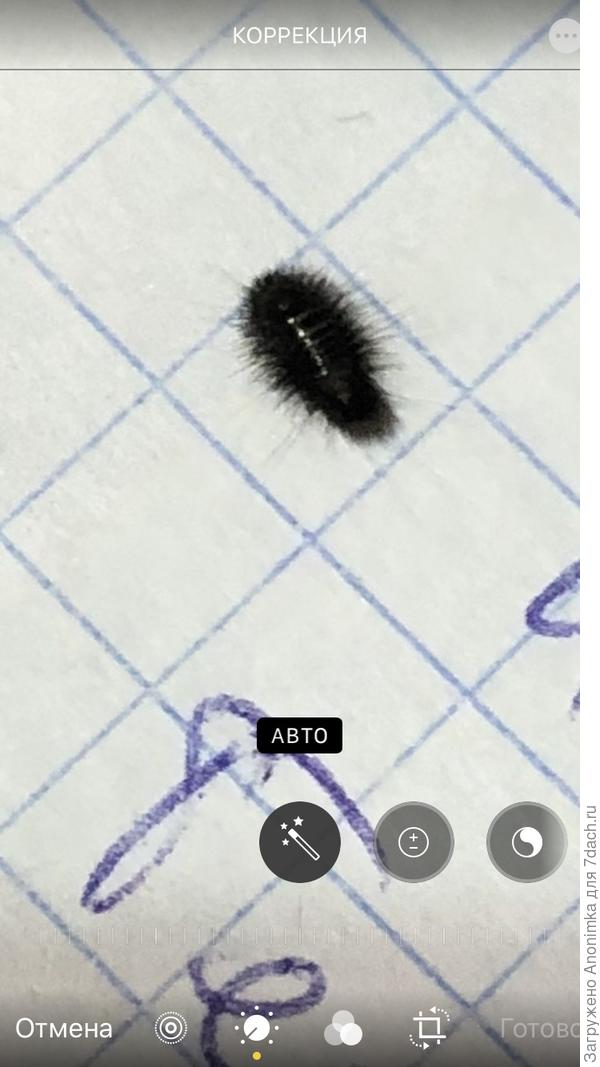Open the Live Photo concentric circles tool
The width and height of the screenshot is (600, 1067).
pyautogui.click(x=171, y=1028)
